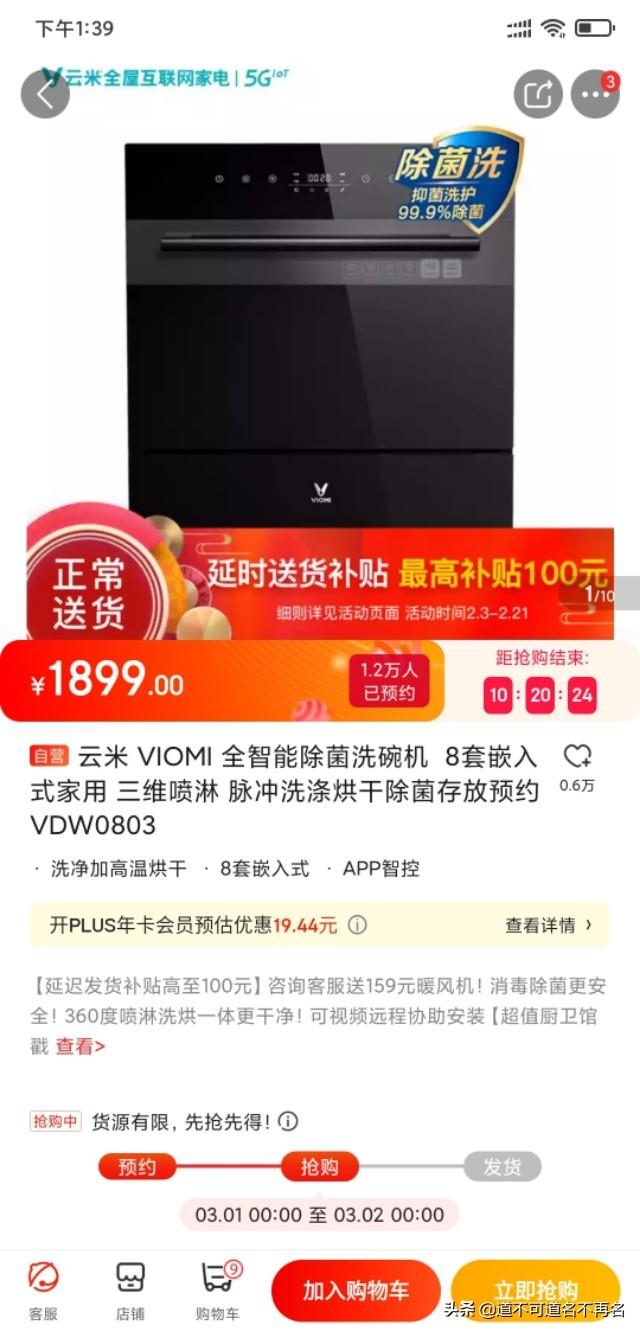Expand promotion text via 查看>
The image size is (640, 1332).
(80, 1046)
